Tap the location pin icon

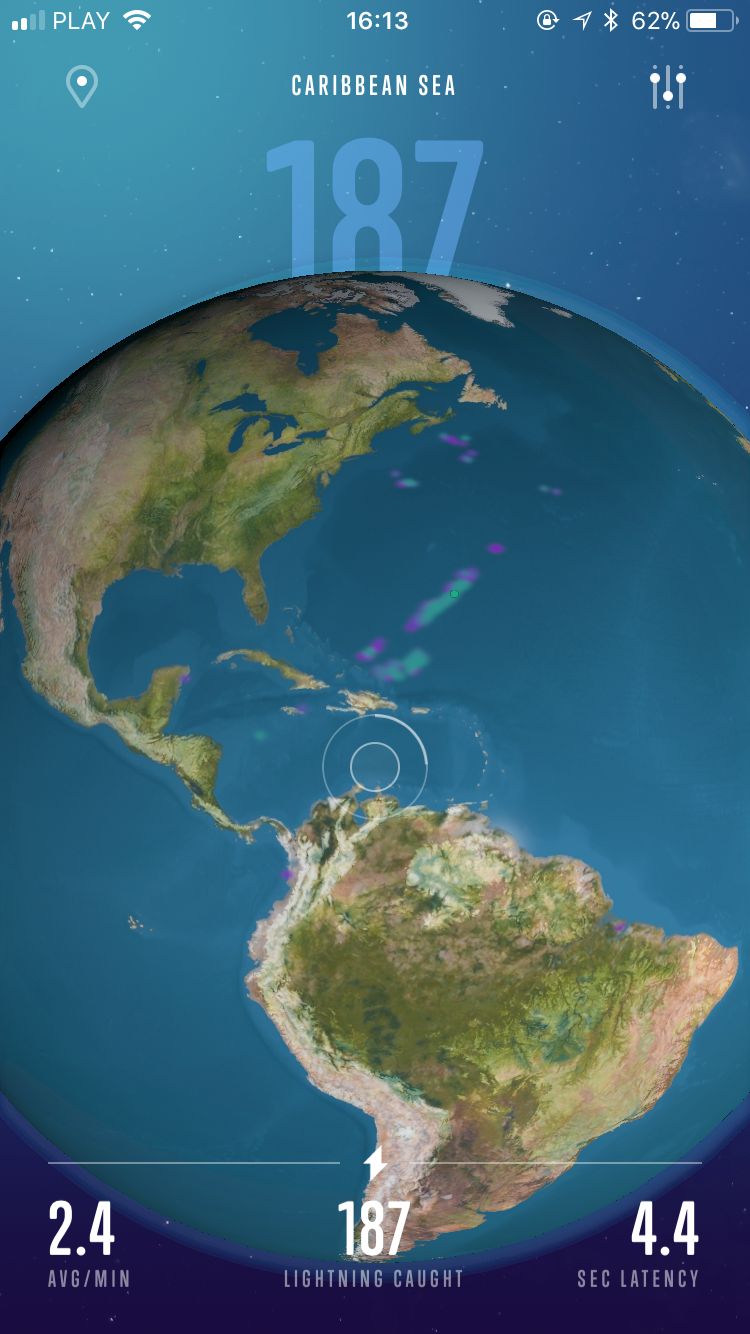coord(82,87)
